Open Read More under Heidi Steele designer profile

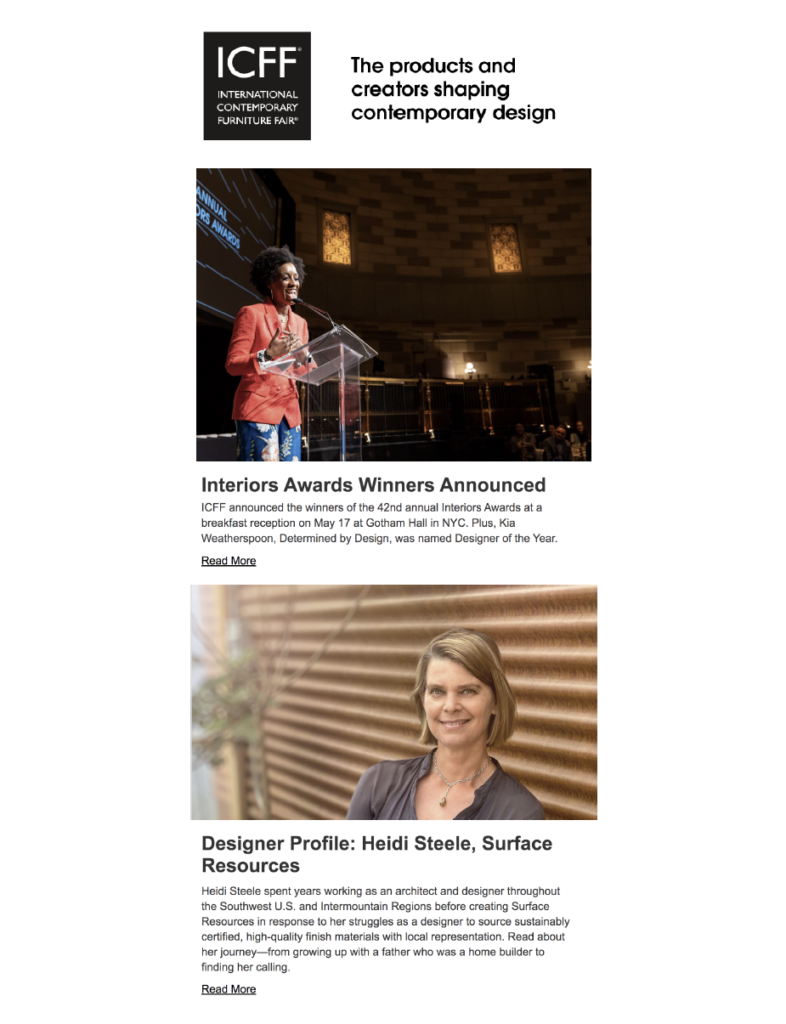(x=228, y=989)
